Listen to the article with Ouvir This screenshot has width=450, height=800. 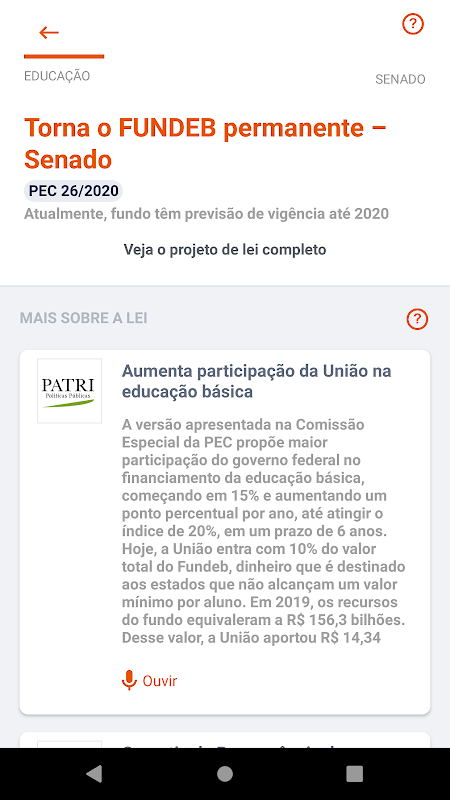coord(149,681)
